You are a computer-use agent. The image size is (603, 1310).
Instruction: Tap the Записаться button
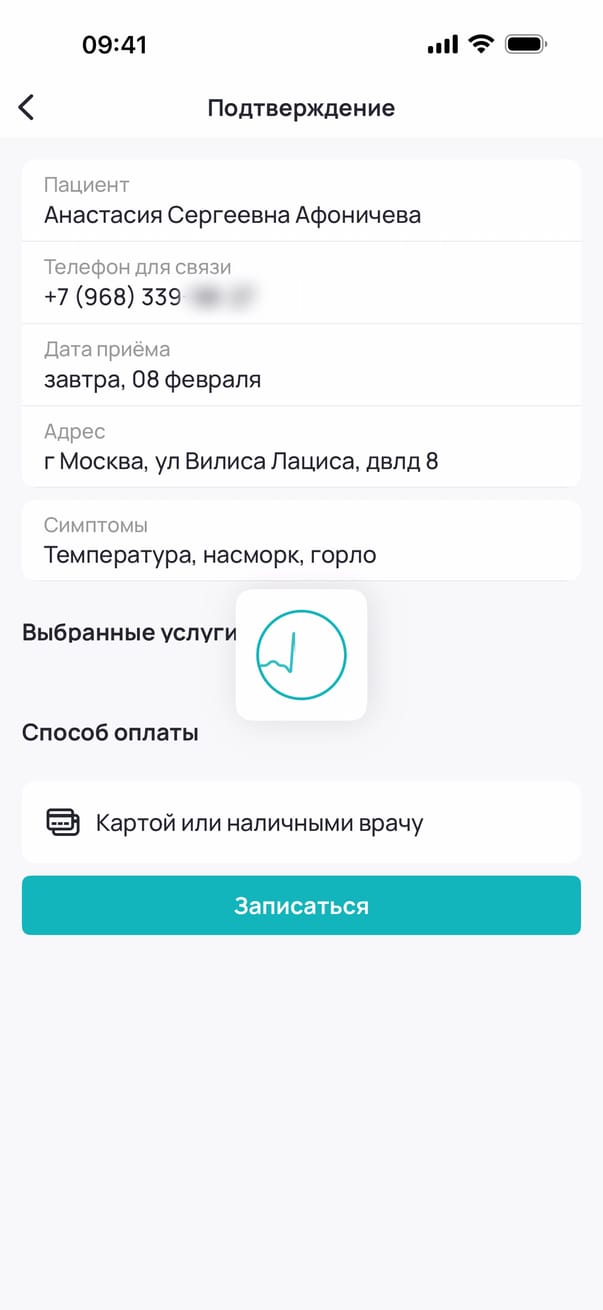301,906
